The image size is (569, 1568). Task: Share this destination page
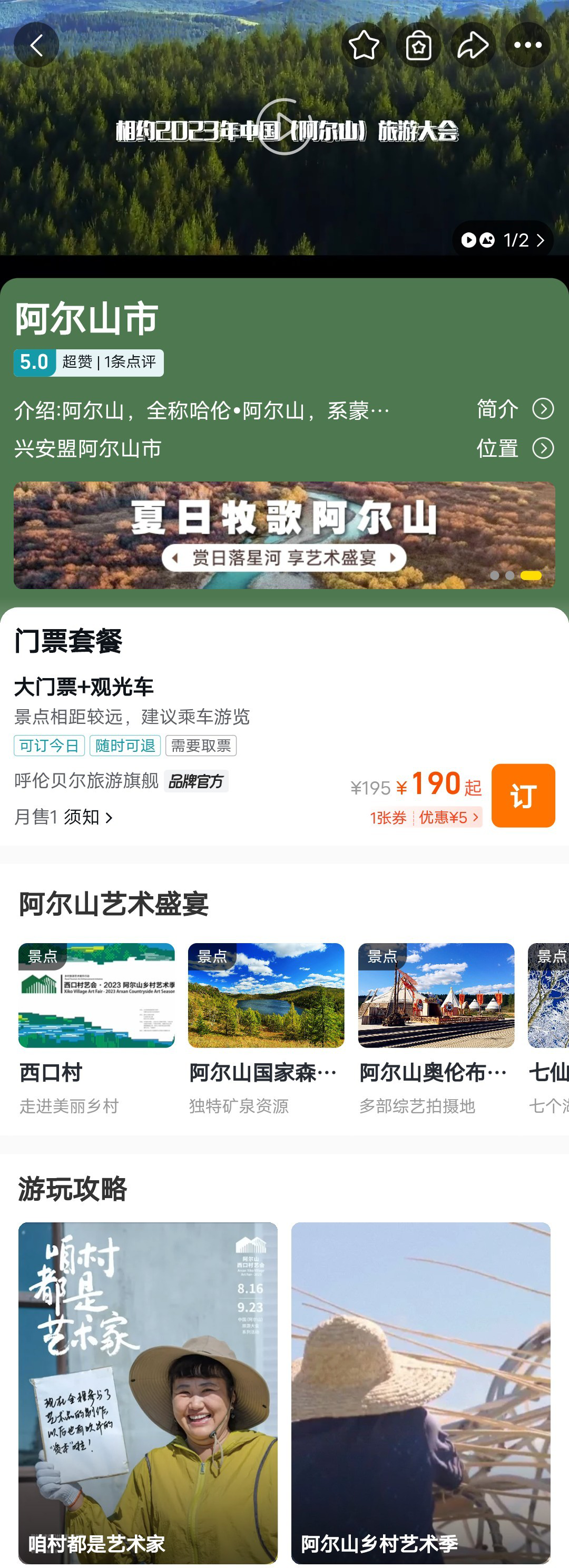pos(473,45)
